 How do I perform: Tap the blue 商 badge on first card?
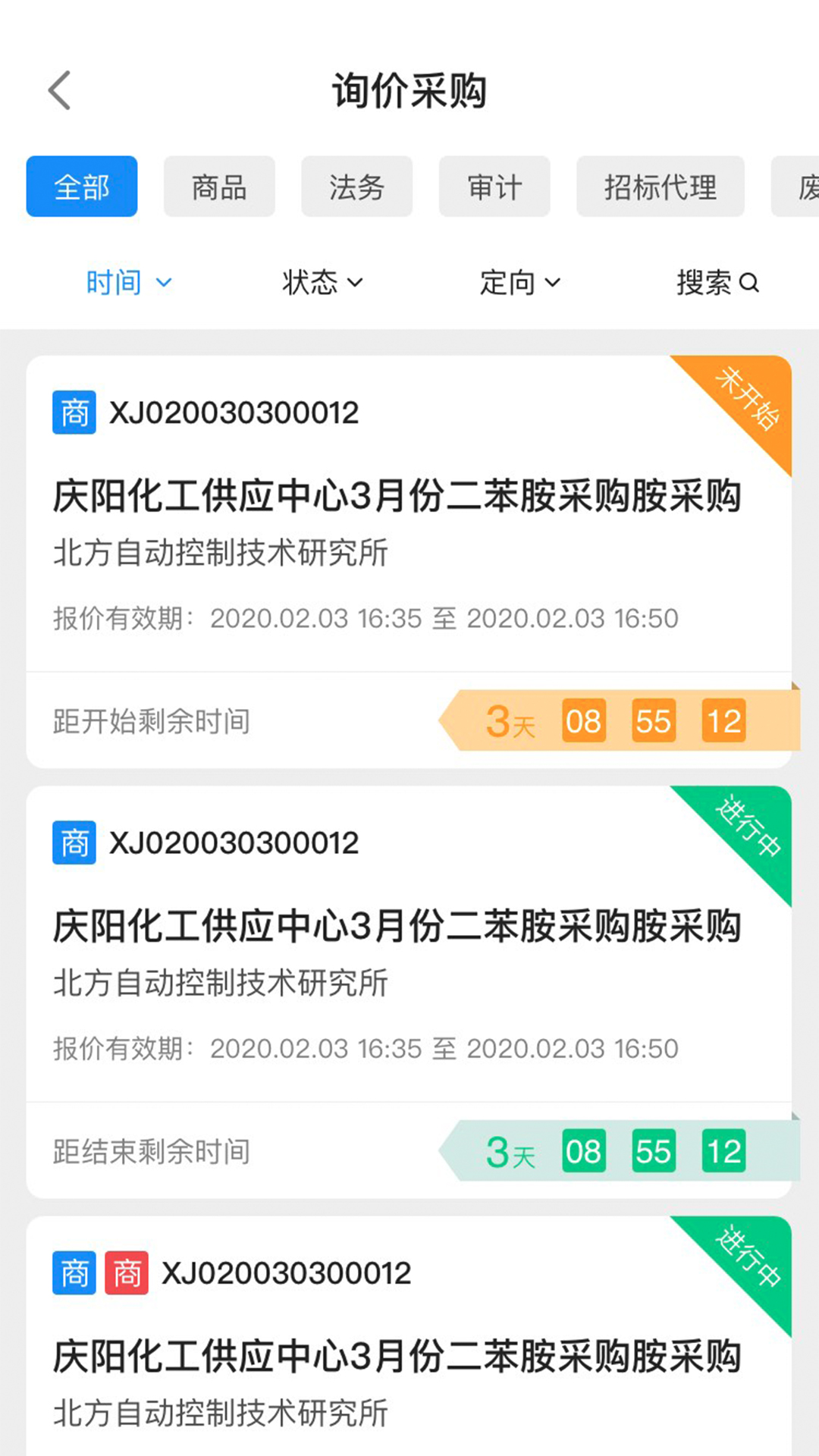point(73,413)
